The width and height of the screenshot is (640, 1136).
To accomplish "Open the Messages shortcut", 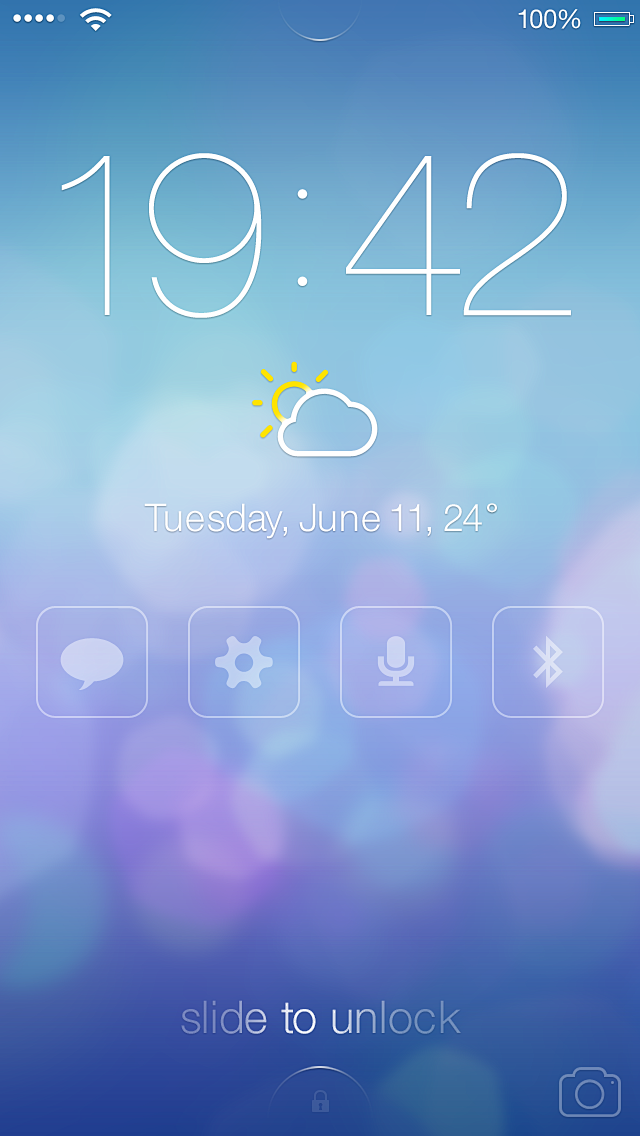I will tap(92, 662).
